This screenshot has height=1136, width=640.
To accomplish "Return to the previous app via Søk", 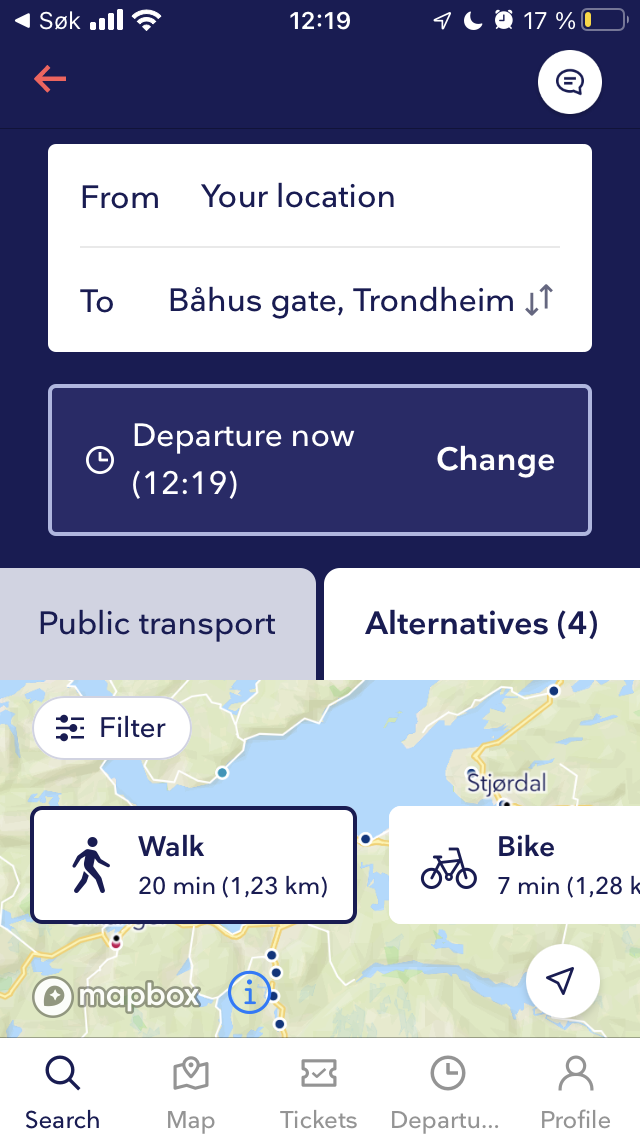I will tap(48, 20).
